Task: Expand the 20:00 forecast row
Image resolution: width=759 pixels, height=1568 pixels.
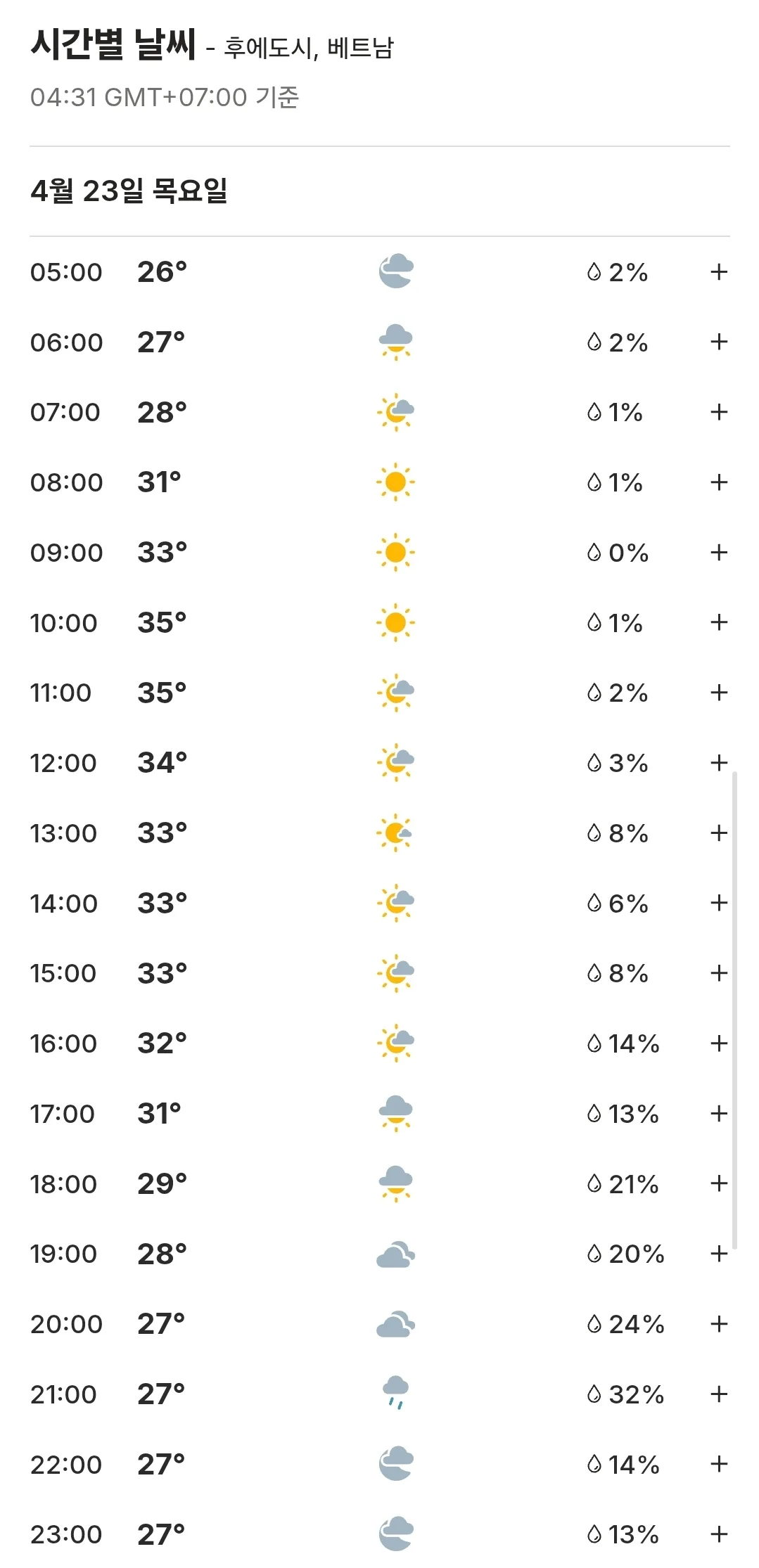Action: (x=718, y=1324)
